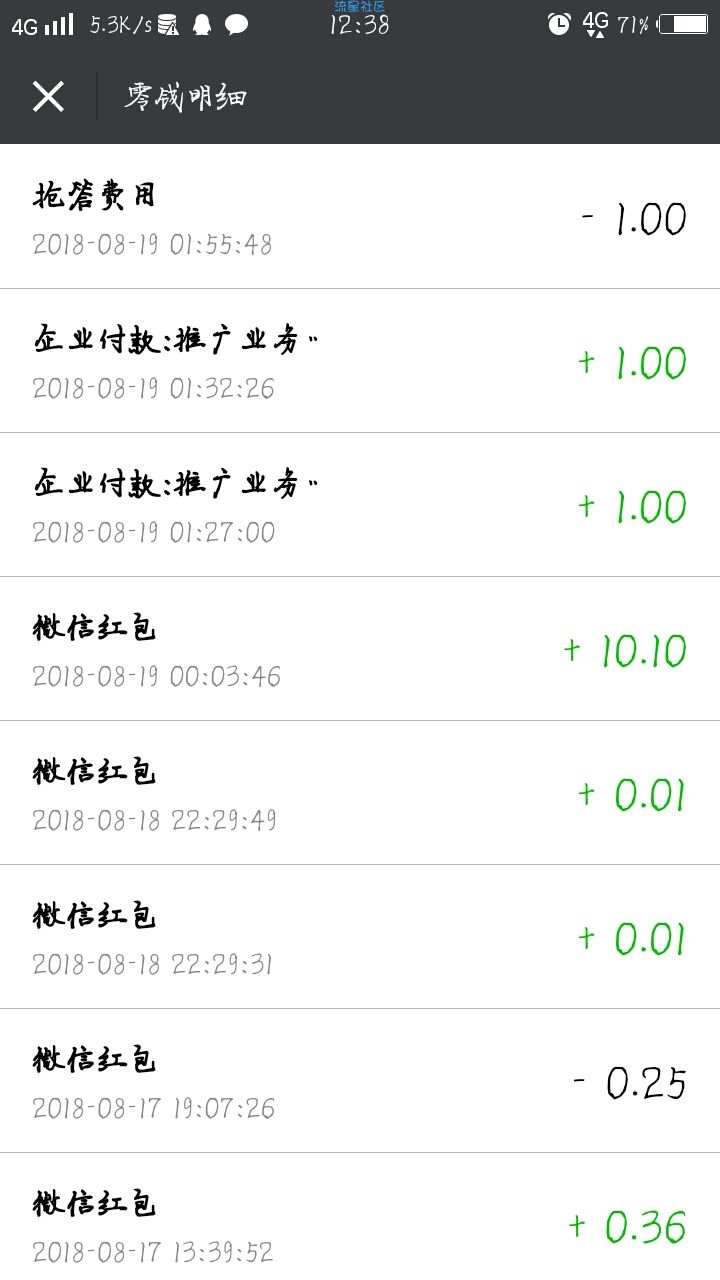Open the 微信红包 entry of +10.10
Image resolution: width=720 pixels, height=1280 pixels.
[x=360, y=649]
